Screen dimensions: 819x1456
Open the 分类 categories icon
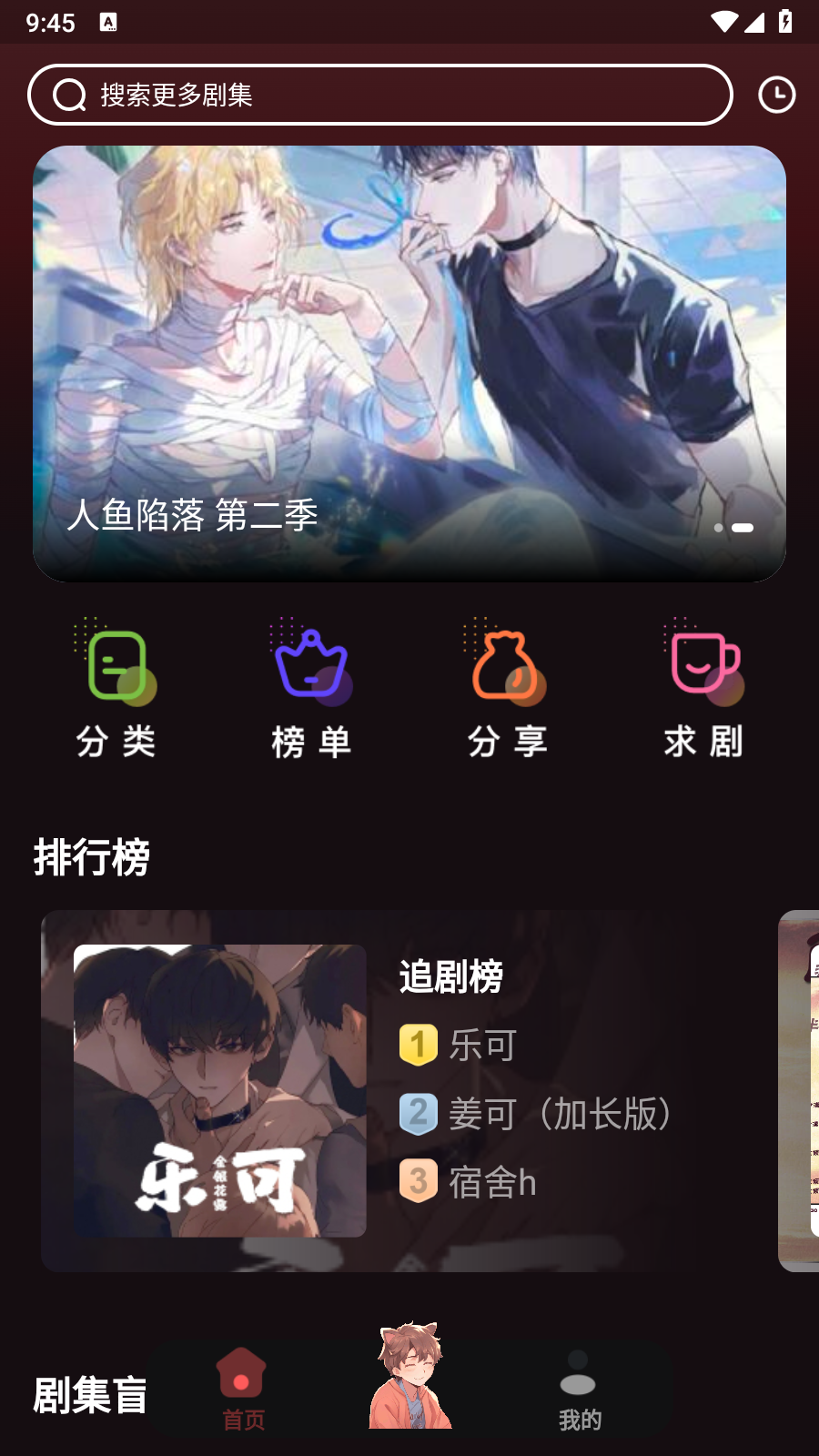pos(116,687)
